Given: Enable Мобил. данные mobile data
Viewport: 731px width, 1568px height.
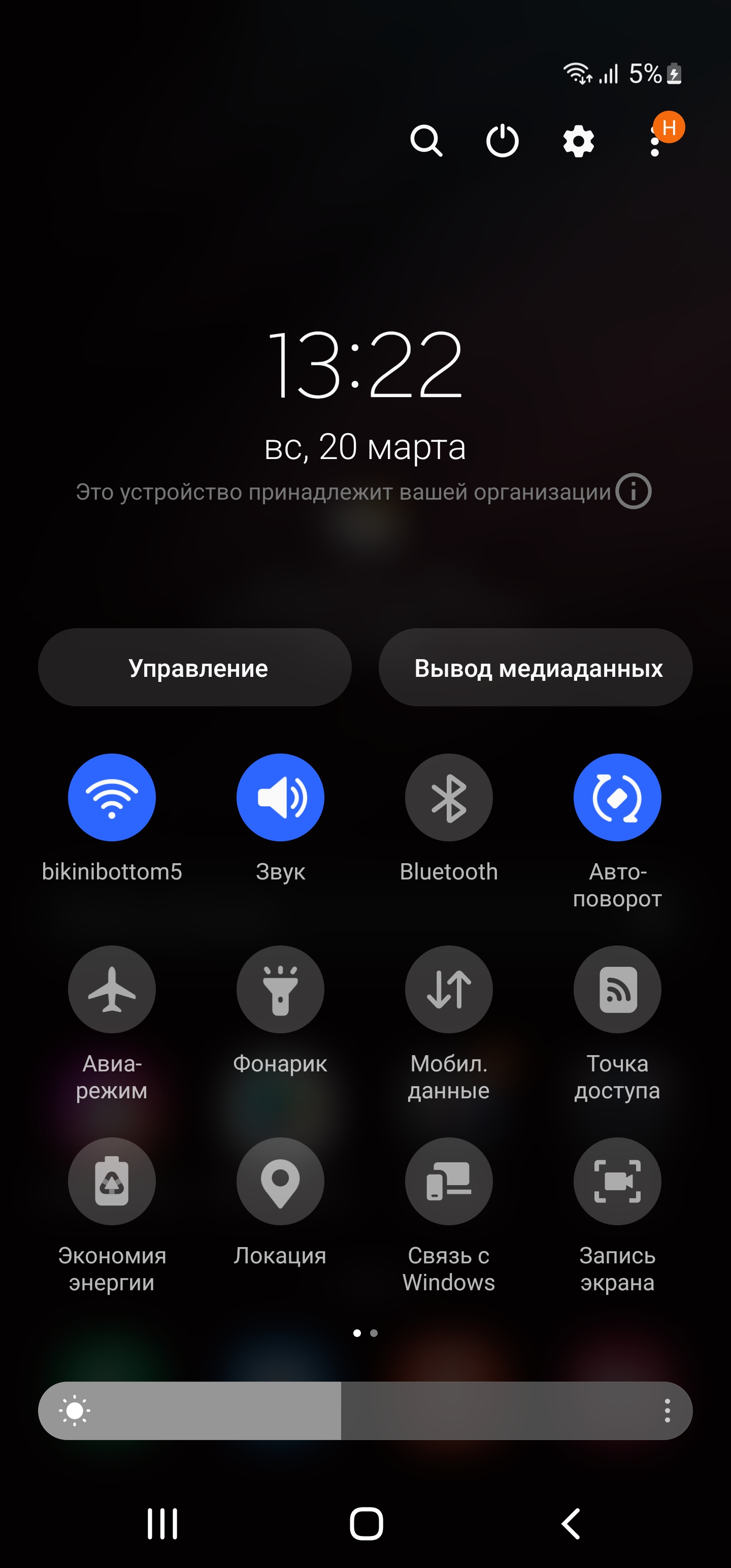Looking at the screenshot, I should point(449,989).
